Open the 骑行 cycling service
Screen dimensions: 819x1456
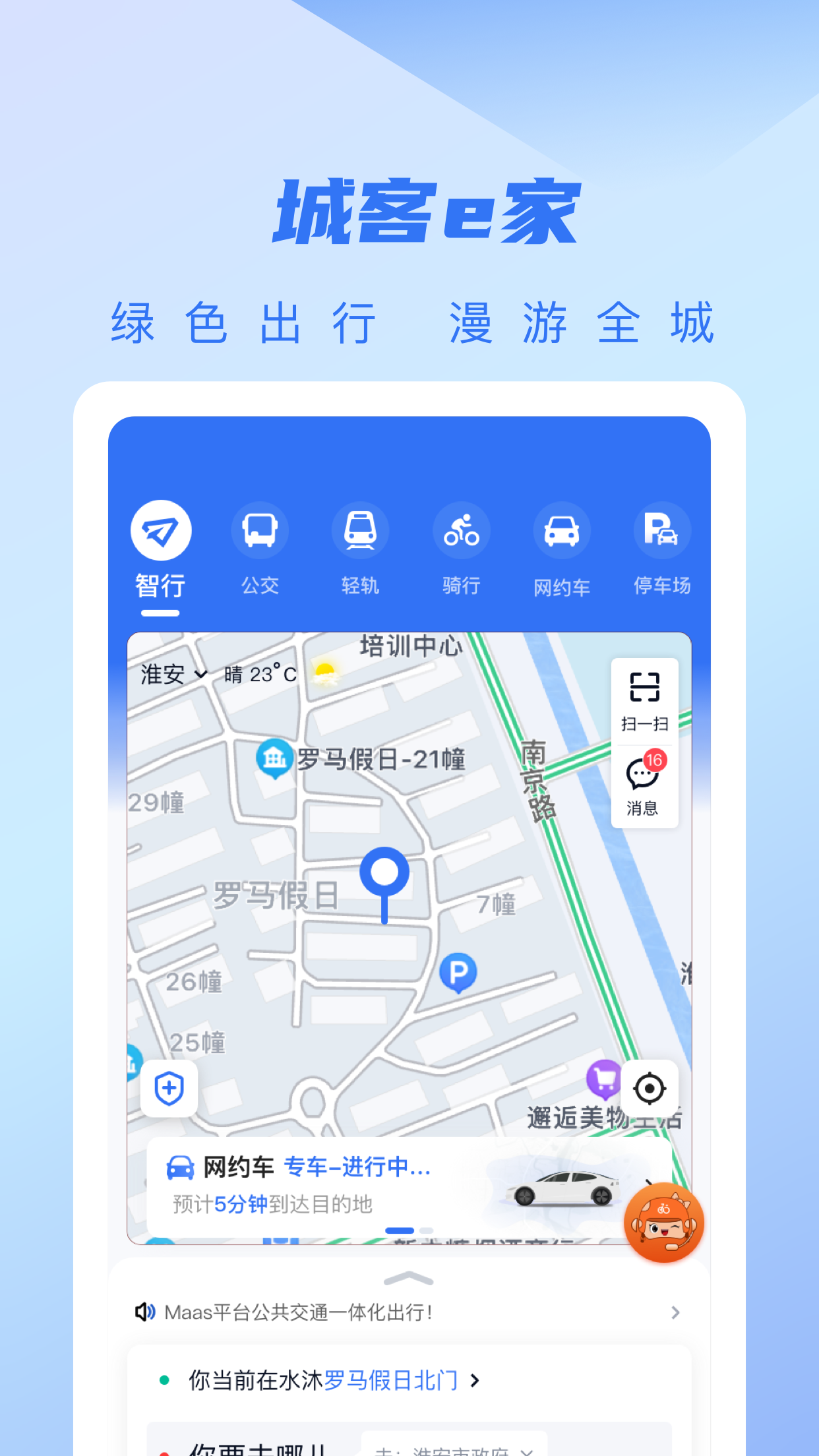[x=461, y=531]
